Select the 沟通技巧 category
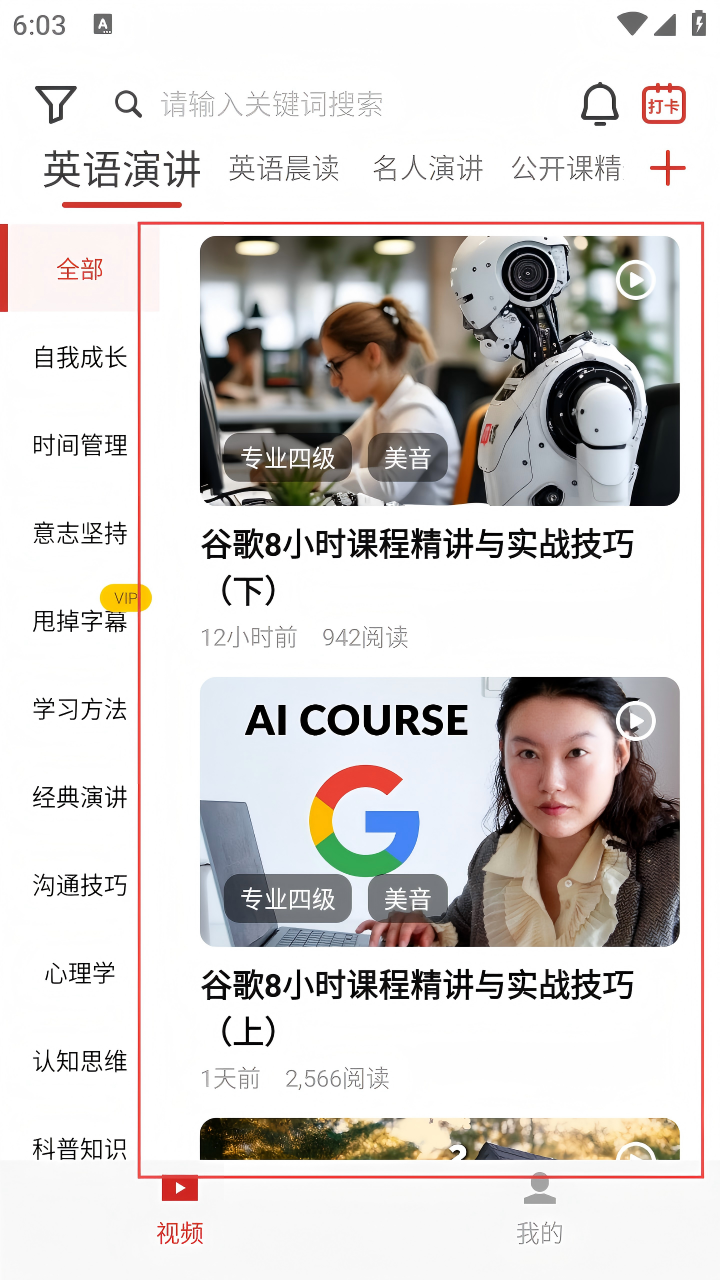The width and height of the screenshot is (720, 1280). tap(80, 885)
